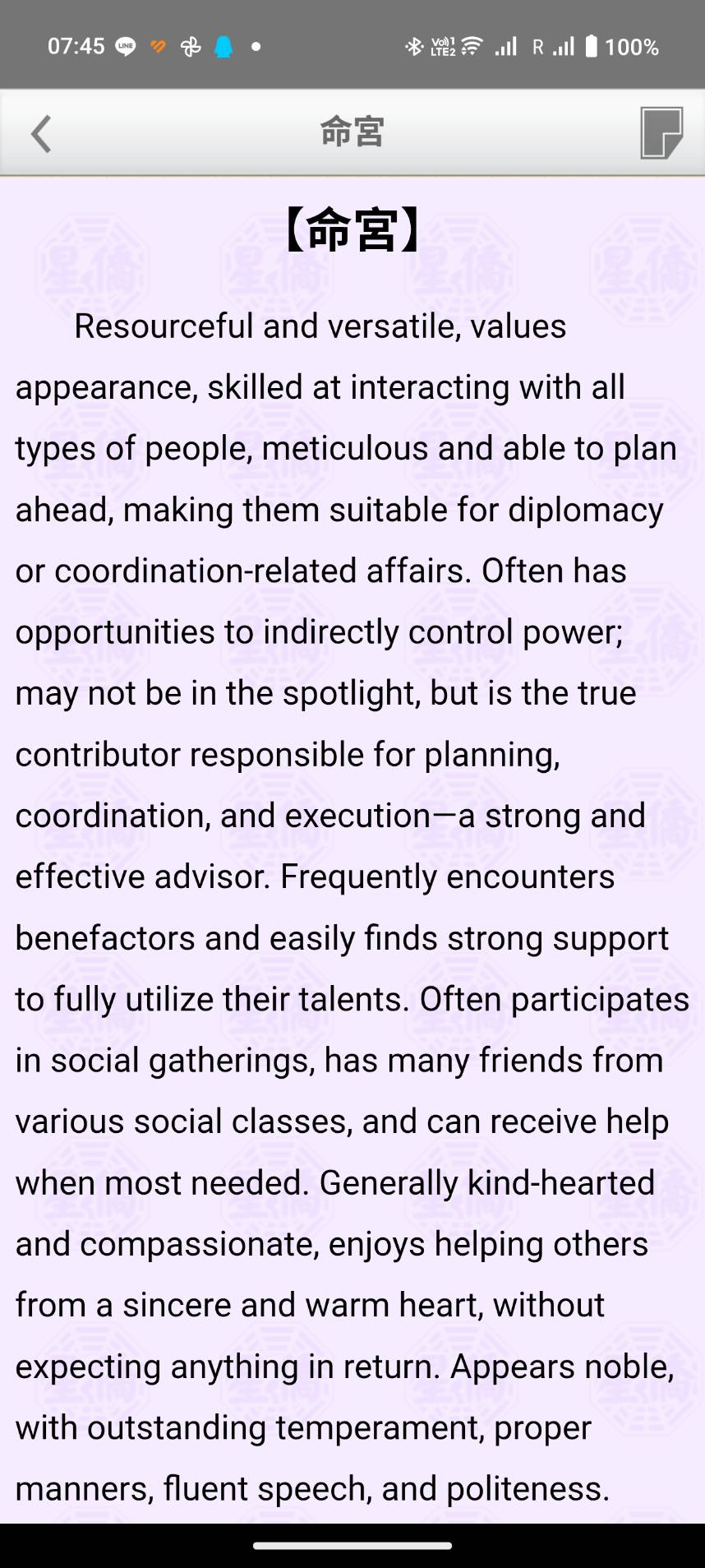705x1568 pixels.
Task: Open the note page icon in the header
Action: click(661, 132)
